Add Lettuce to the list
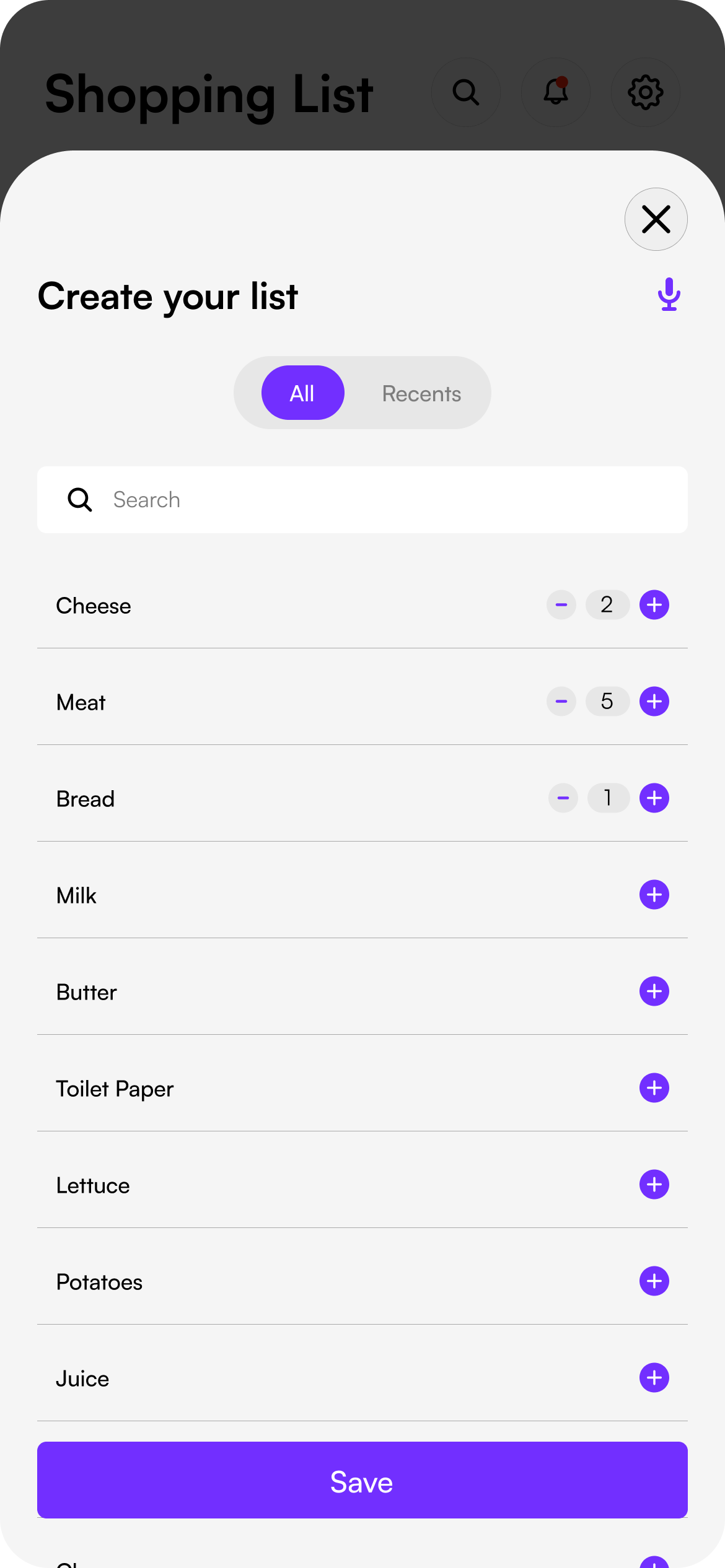 pos(654,1184)
